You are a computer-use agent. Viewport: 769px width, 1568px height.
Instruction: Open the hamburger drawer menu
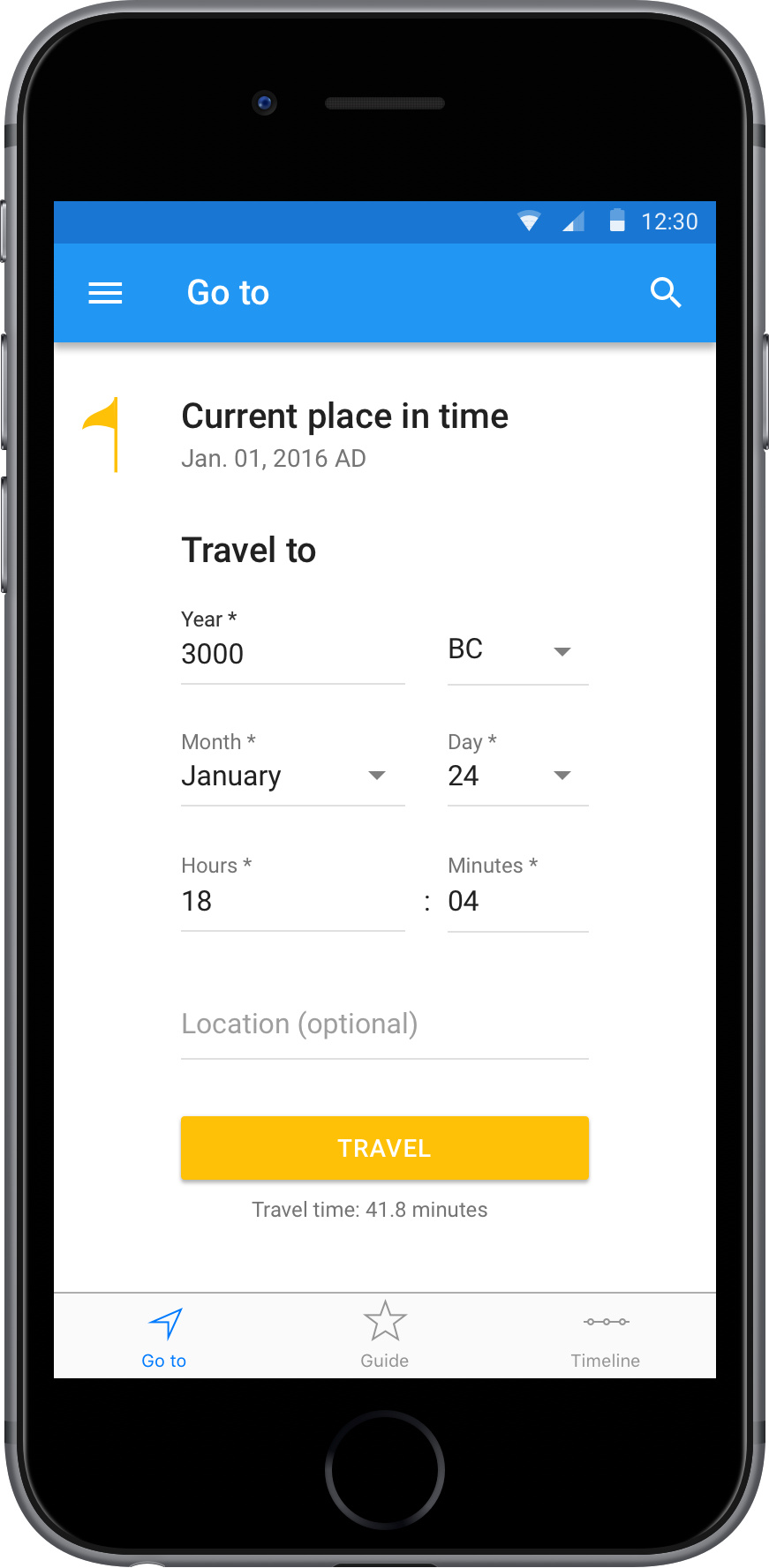105,293
